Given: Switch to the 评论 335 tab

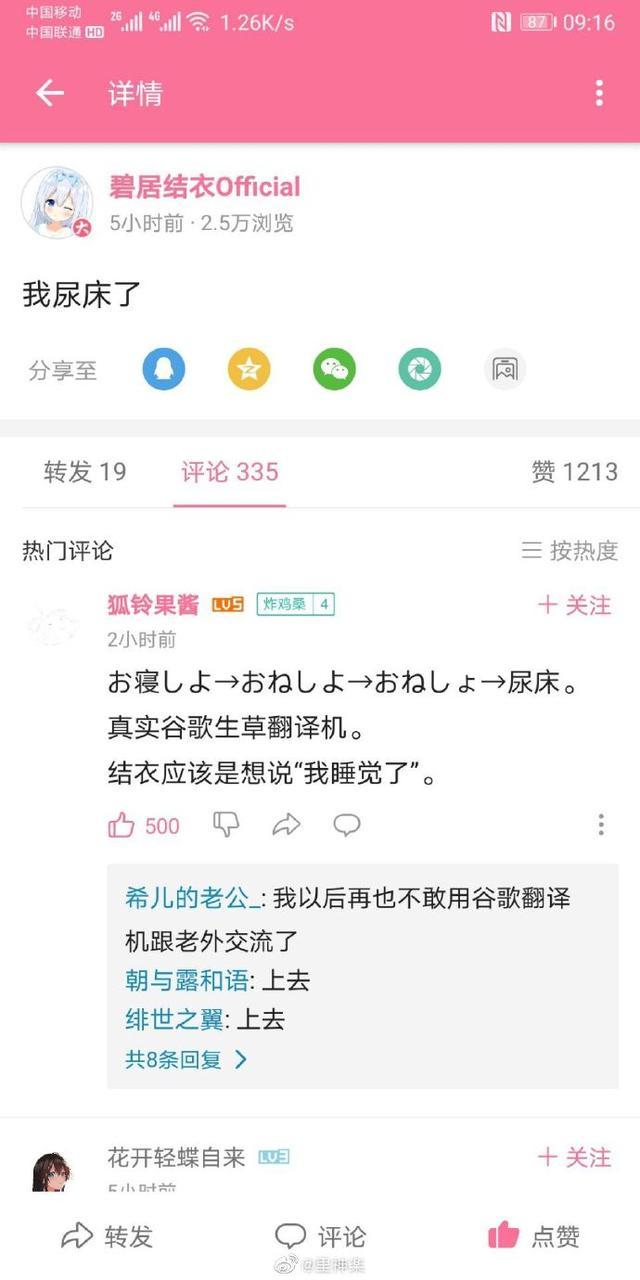Looking at the screenshot, I should (x=230, y=472).
